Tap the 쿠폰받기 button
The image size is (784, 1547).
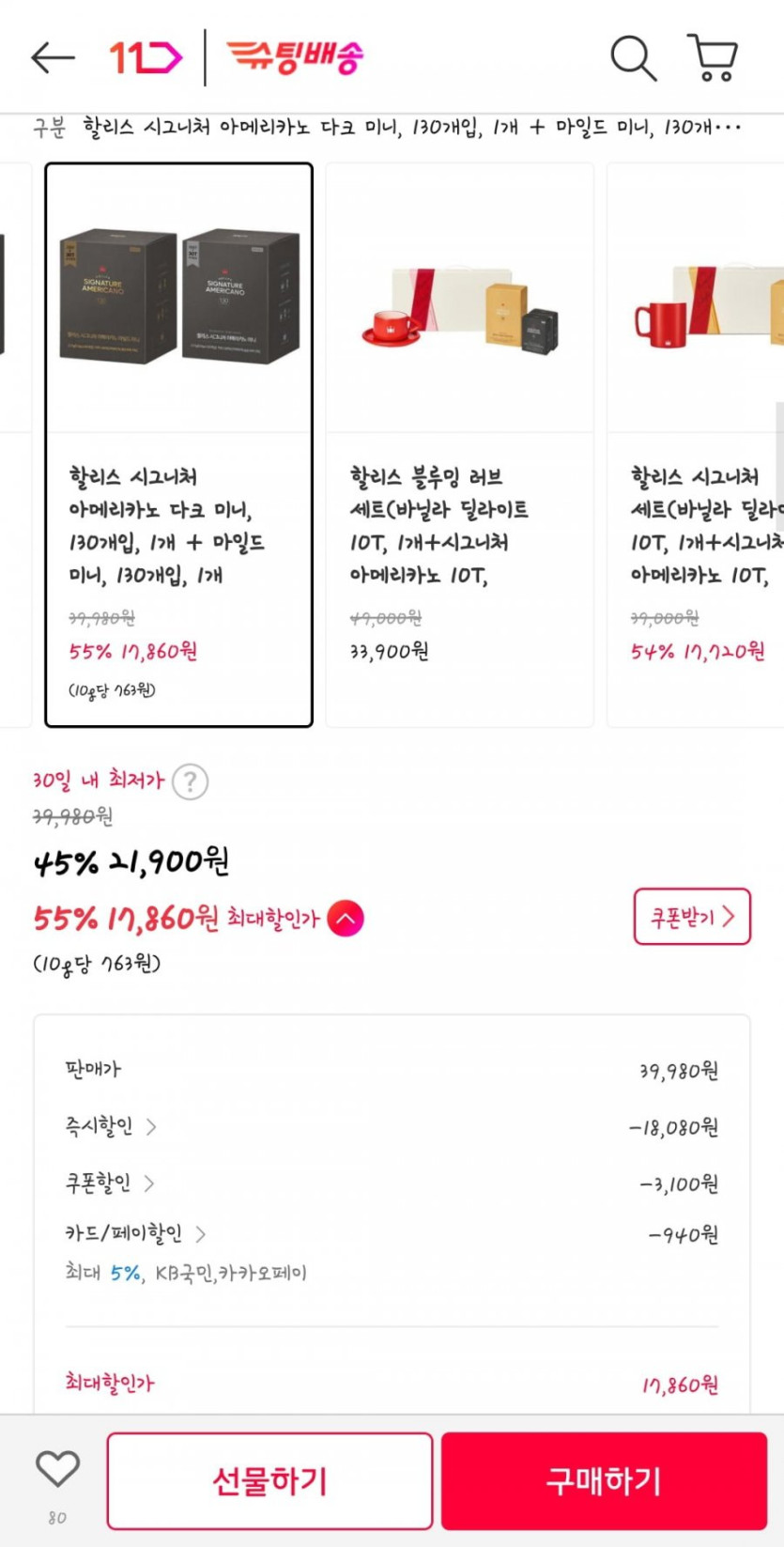coord(692,917)
